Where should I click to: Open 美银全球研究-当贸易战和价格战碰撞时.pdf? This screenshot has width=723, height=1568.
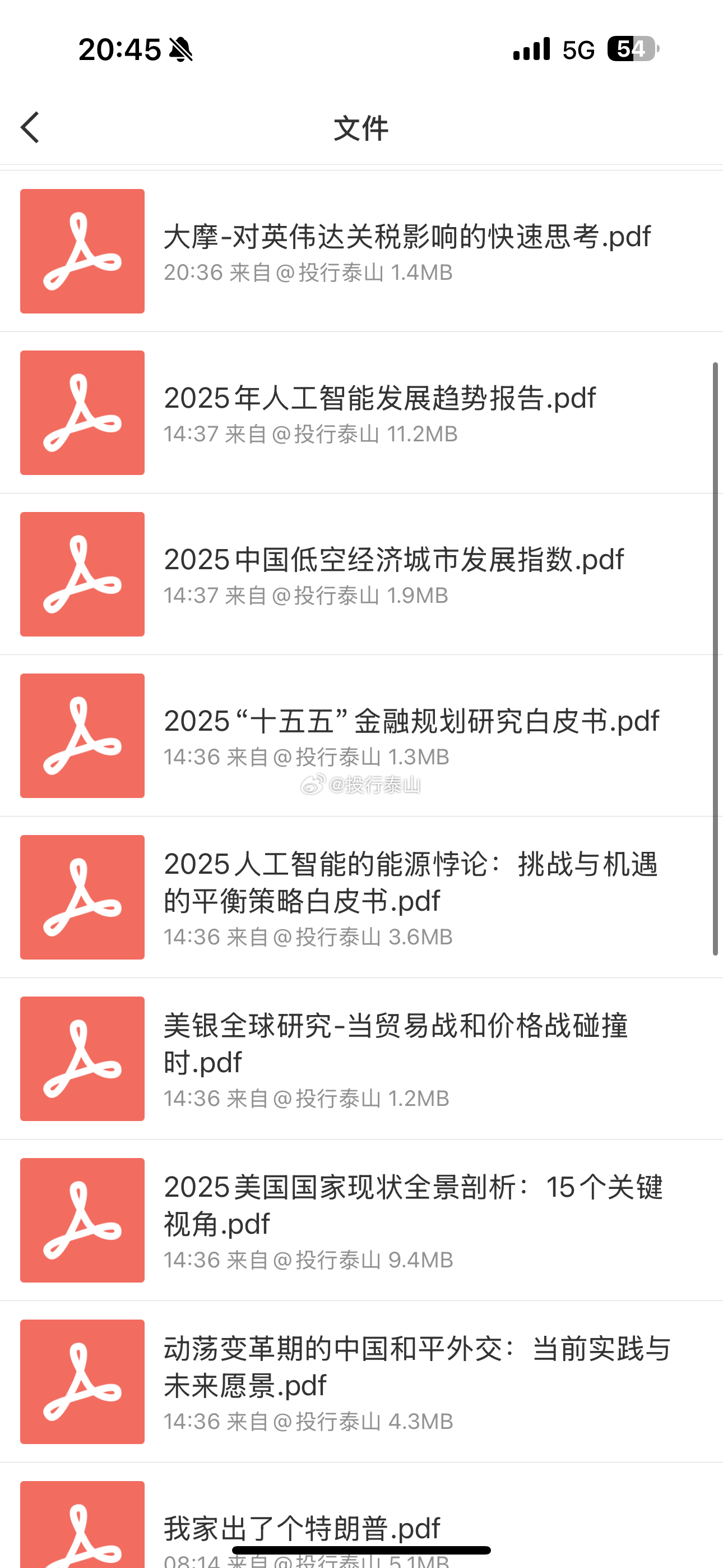(x=396, y=1043)
